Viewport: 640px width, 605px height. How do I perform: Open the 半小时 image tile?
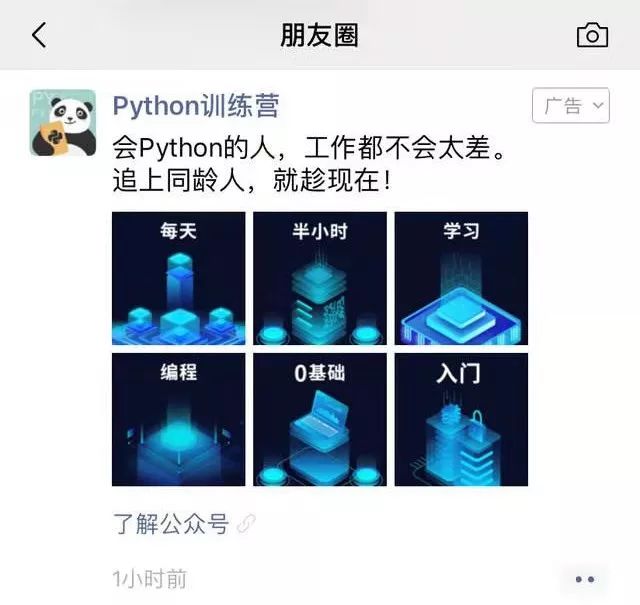click(319, 278)
